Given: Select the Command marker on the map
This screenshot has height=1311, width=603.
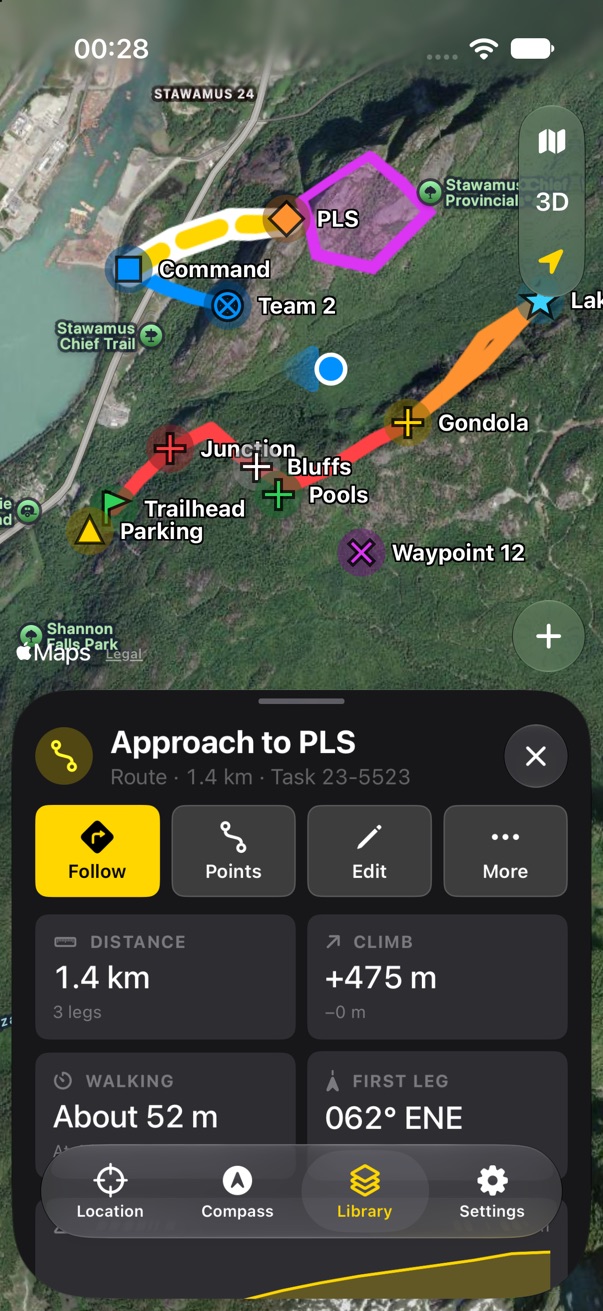Looking at the screenshot, I should (128, 269).
